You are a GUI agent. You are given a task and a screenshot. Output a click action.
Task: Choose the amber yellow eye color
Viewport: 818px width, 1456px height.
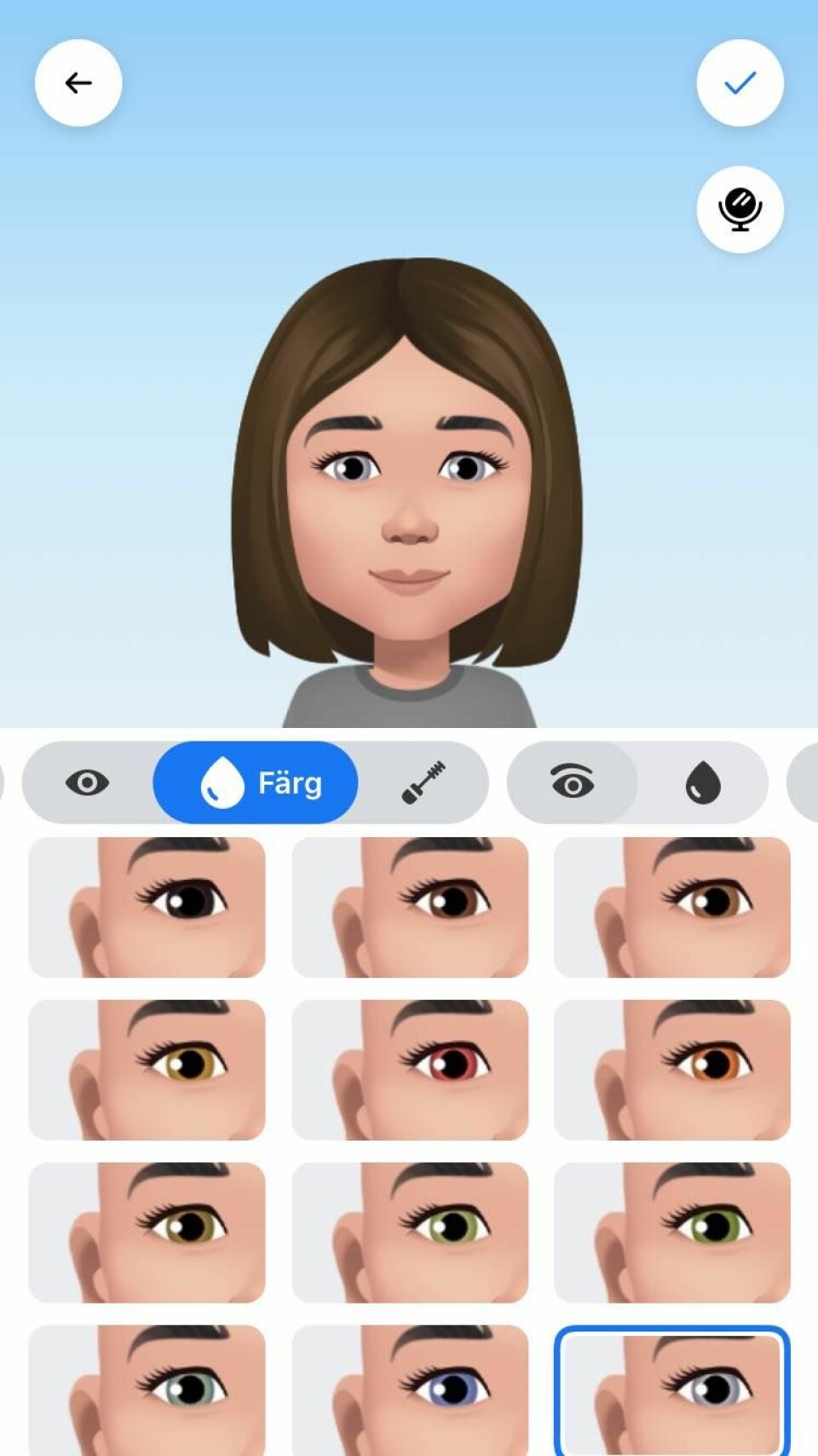coord(147,1070)
